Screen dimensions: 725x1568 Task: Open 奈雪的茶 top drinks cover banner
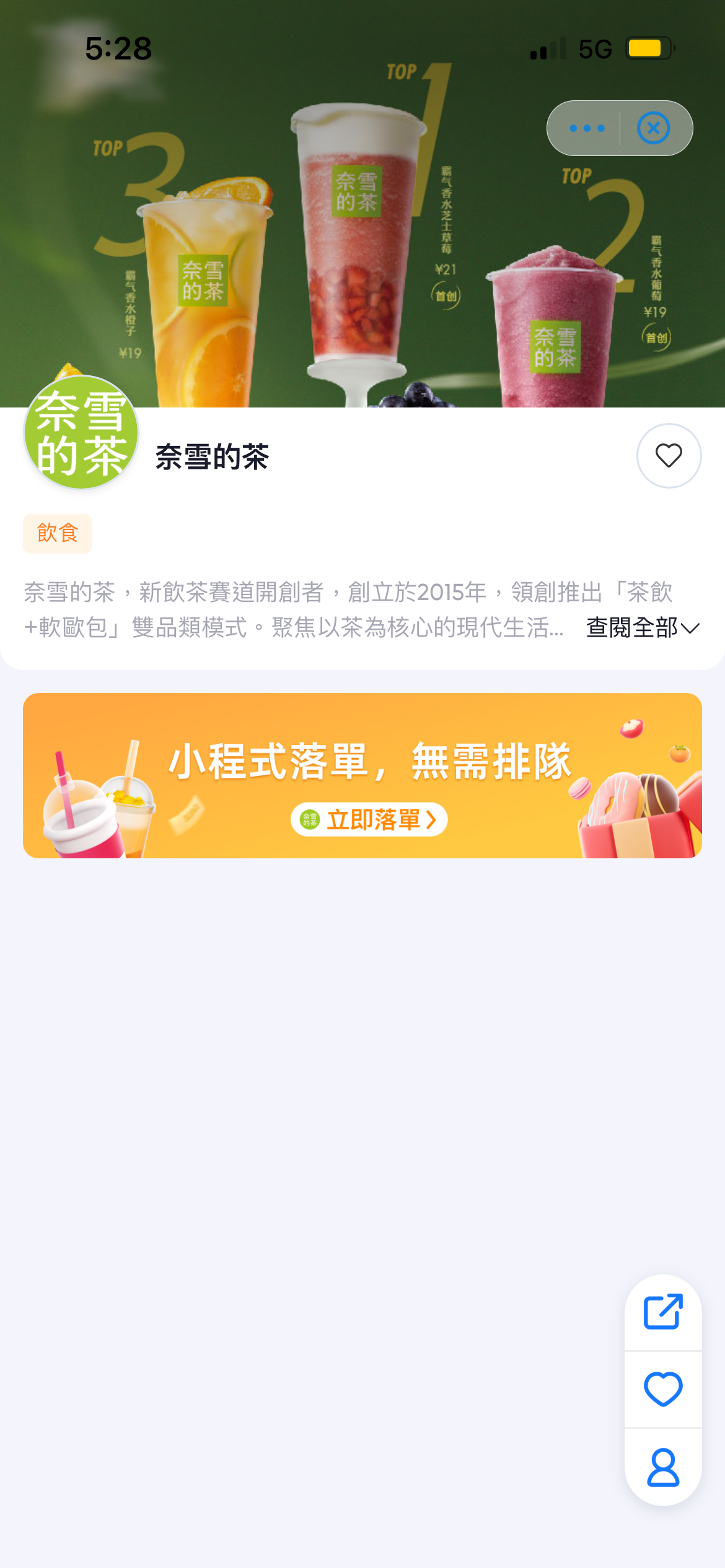pos(362,248)
